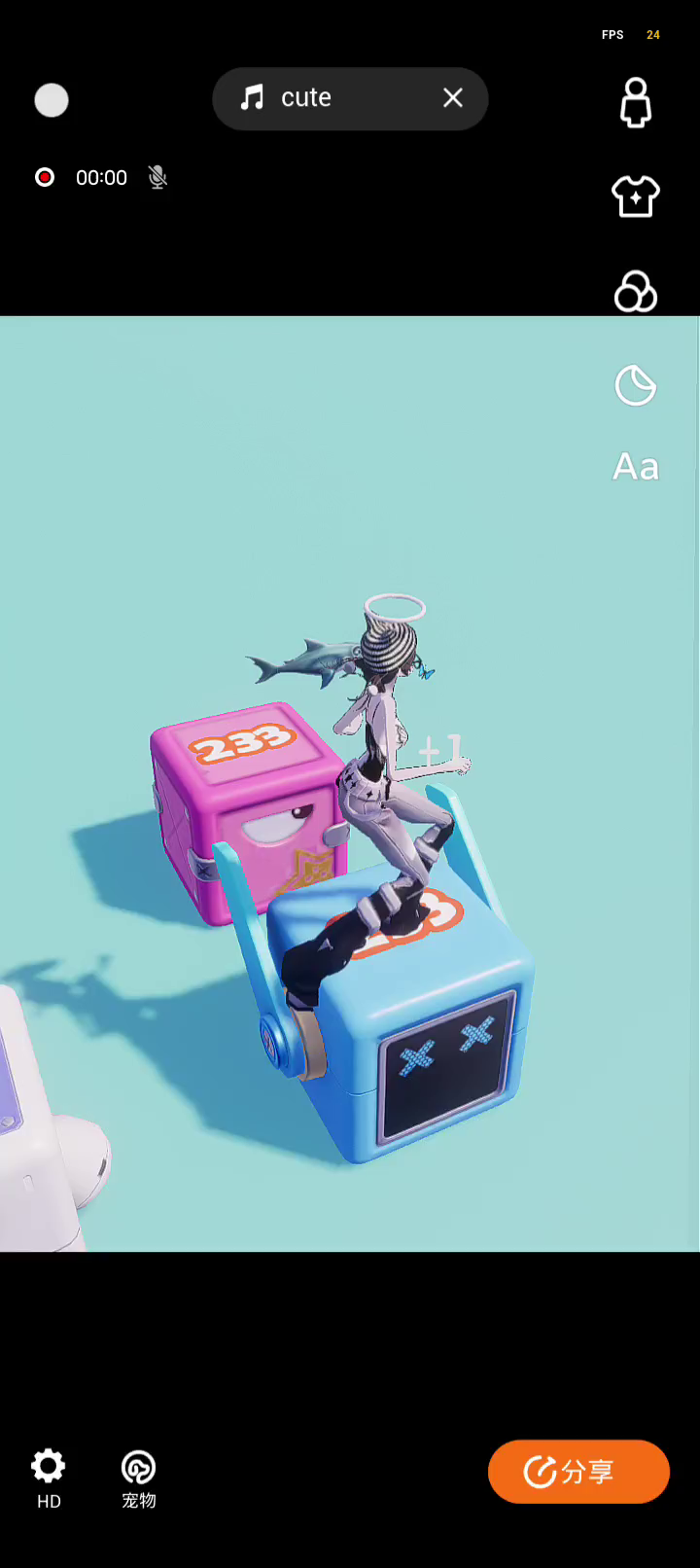Toggle the muted microphone icon
Image resolution: width=700 pixels, height=1568 pixels.
pyautogui.click(x=157, y=177)
